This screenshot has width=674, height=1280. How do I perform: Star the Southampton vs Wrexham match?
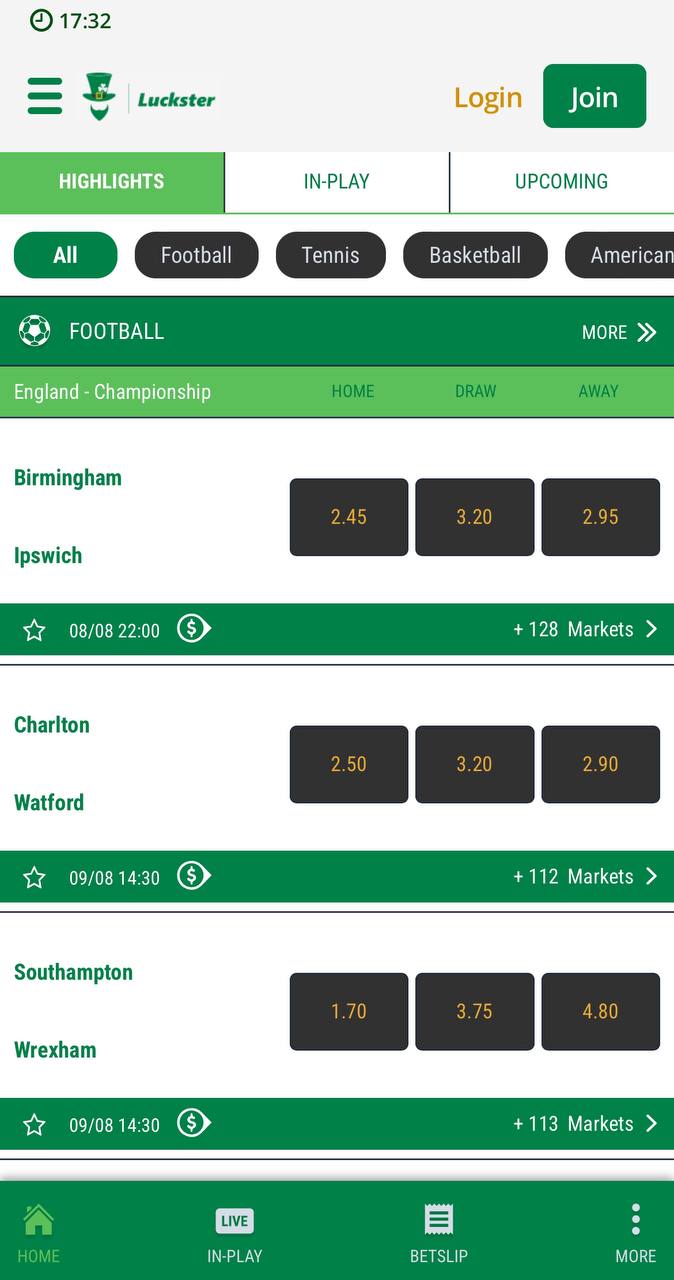pyautogui.click(x=35, y=1125)
